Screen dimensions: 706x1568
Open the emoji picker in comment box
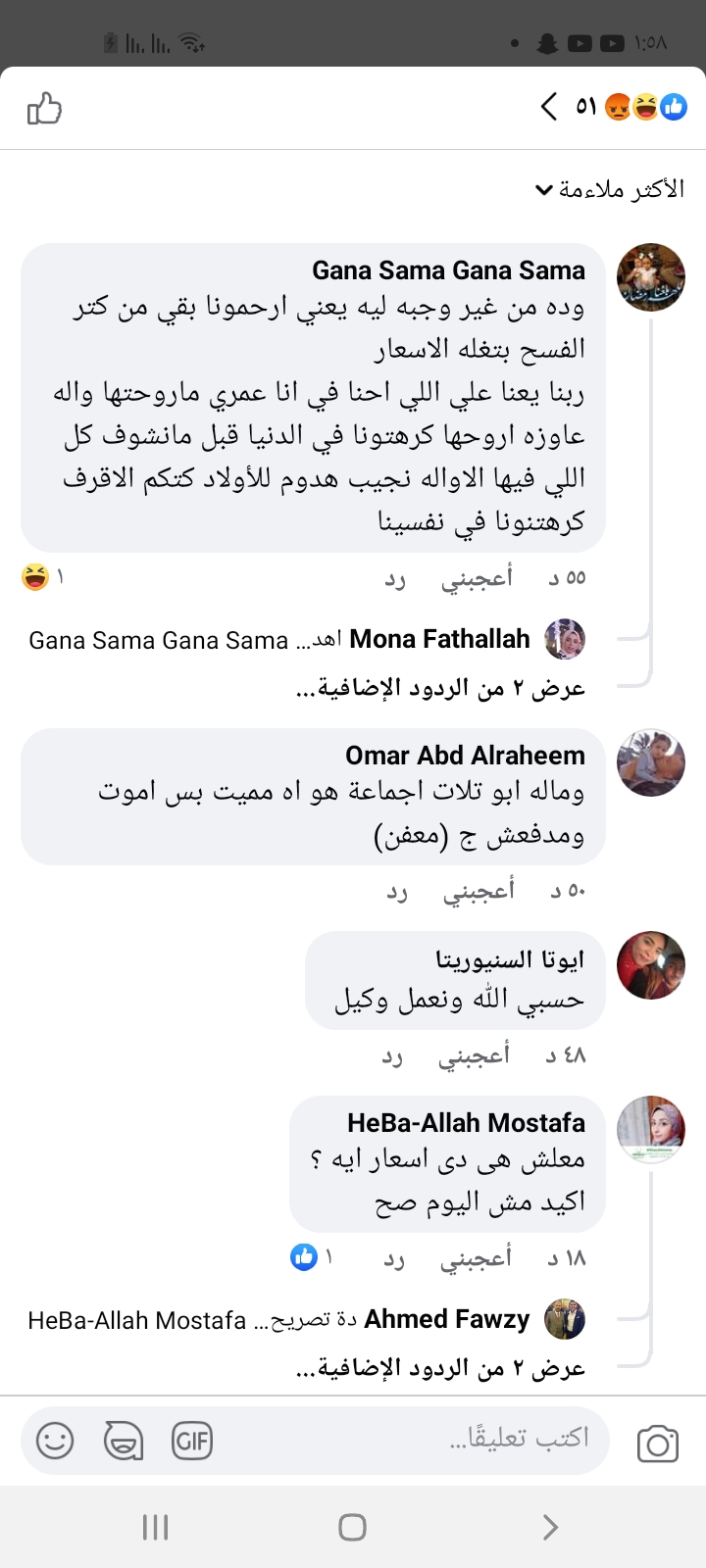(55, 1441)
